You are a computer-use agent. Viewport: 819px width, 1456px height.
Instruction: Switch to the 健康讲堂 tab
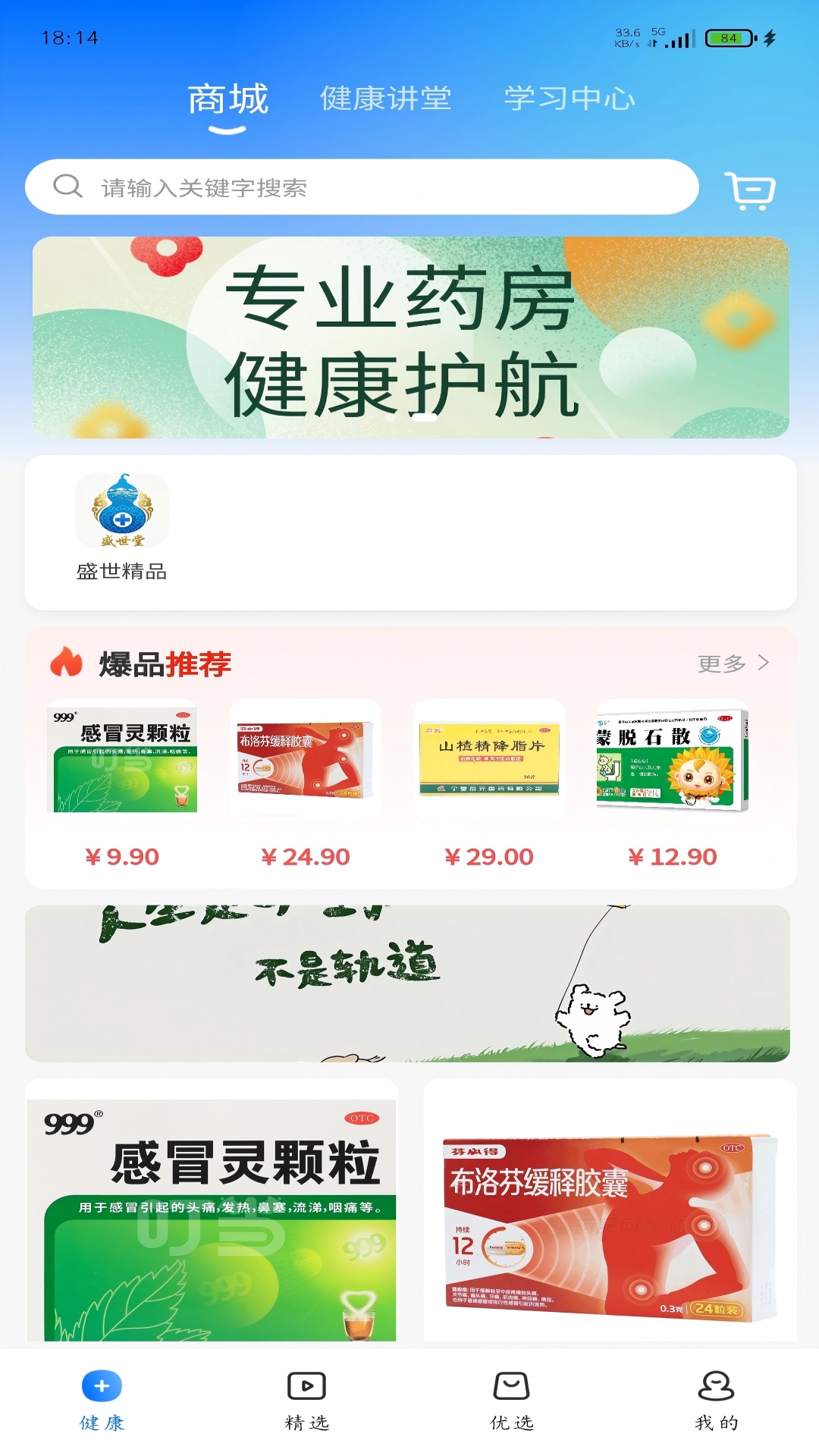point(386,99)
